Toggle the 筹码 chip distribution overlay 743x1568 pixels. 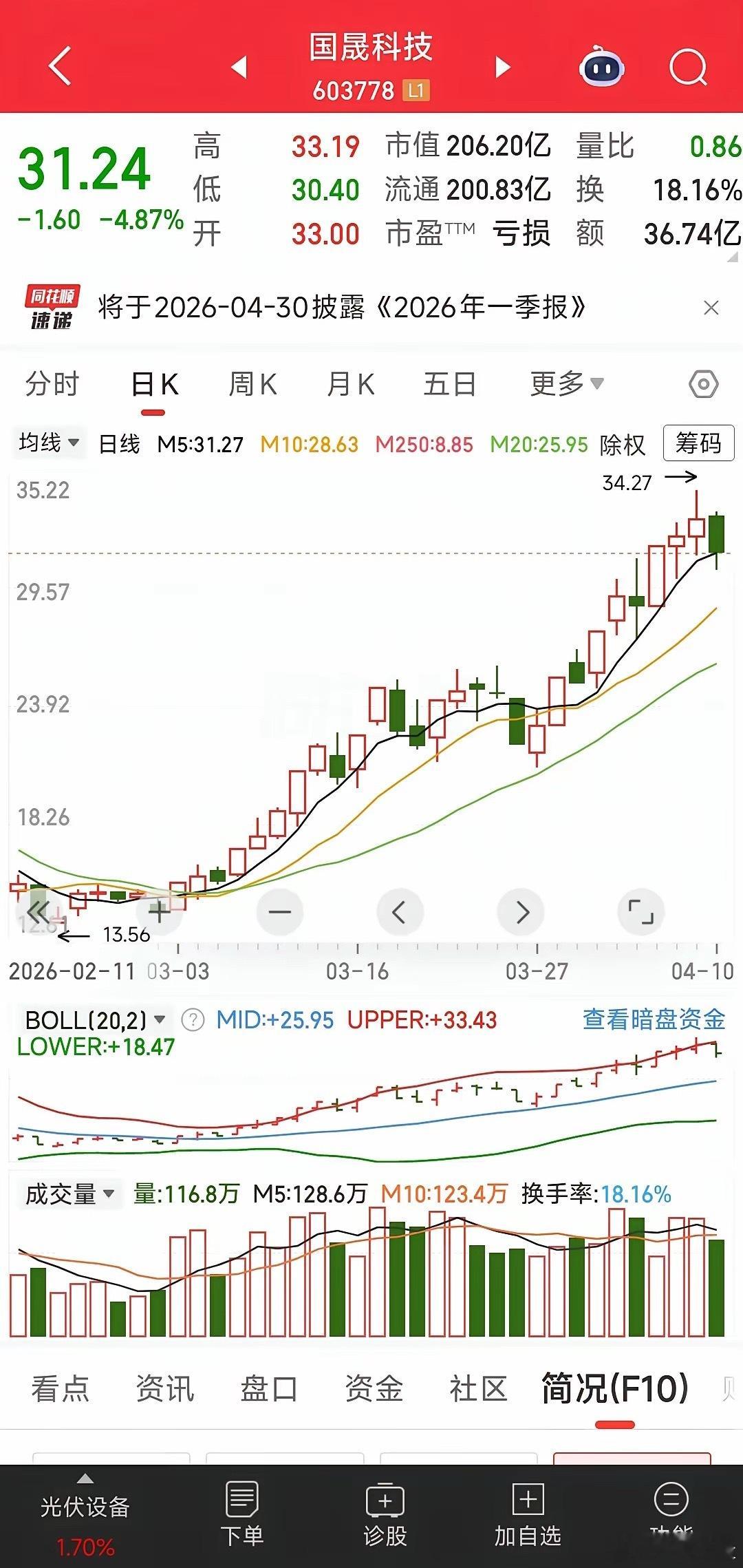[x=698, y=443]
